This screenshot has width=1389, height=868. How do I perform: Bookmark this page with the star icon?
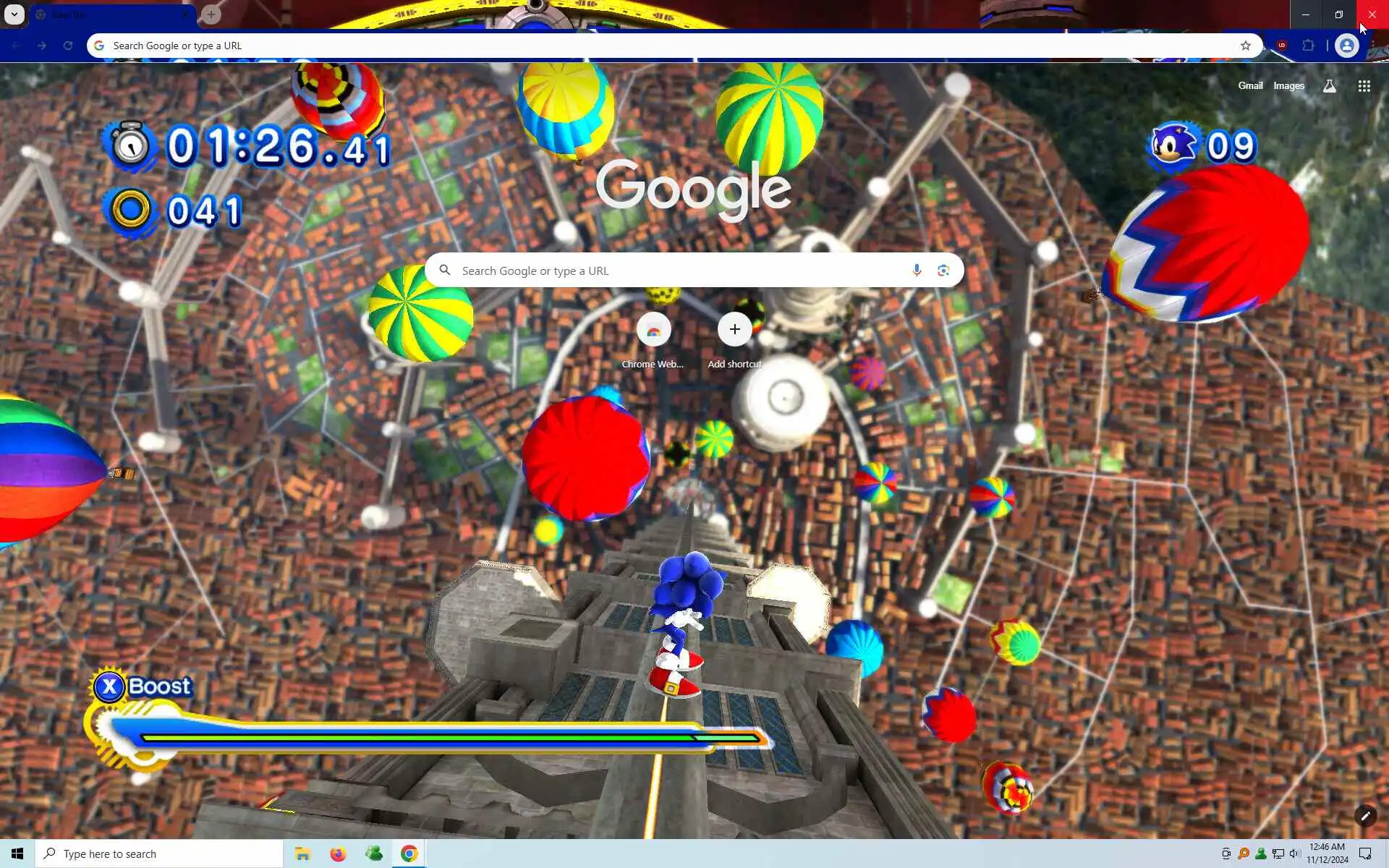(x=1245, y=46)
